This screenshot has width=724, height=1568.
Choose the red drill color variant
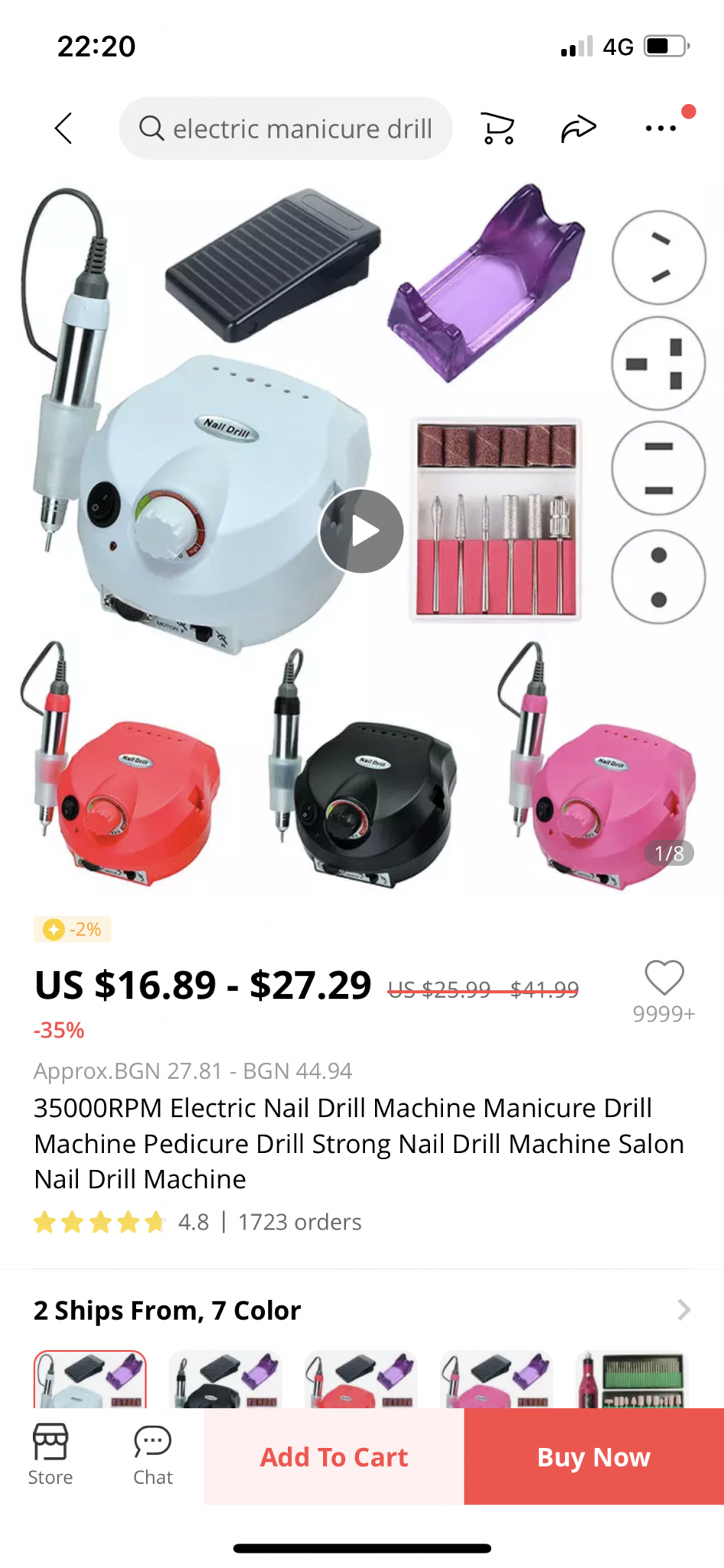tap(360, 1380)
